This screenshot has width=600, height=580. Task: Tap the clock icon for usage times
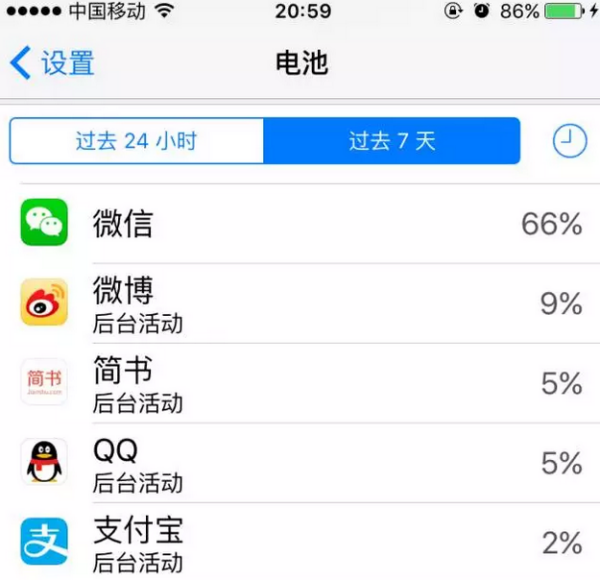(569, 141)
